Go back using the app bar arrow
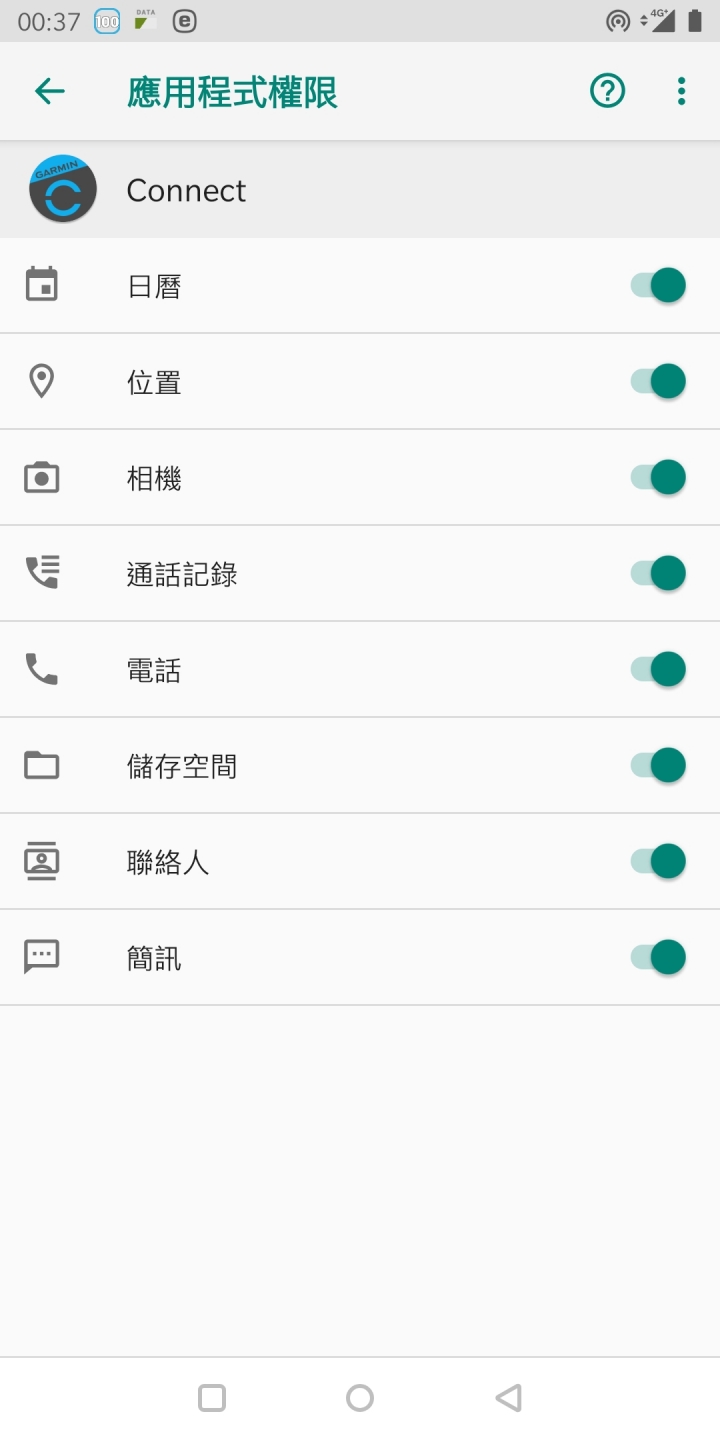Screen dimensions: 720x1440 [x=49, y=91]
